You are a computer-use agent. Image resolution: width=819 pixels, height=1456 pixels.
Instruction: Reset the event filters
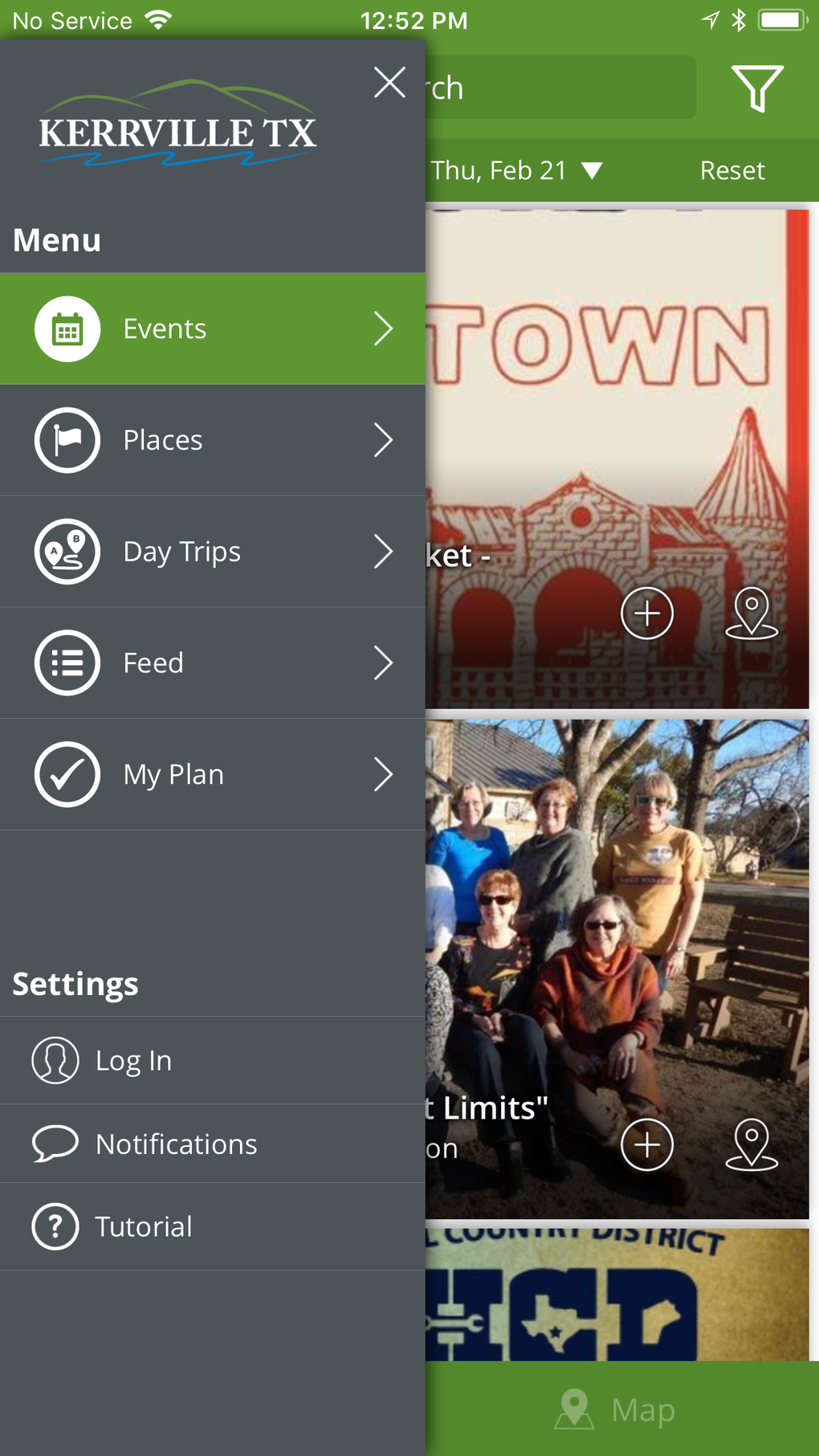[x=732, y=170]
